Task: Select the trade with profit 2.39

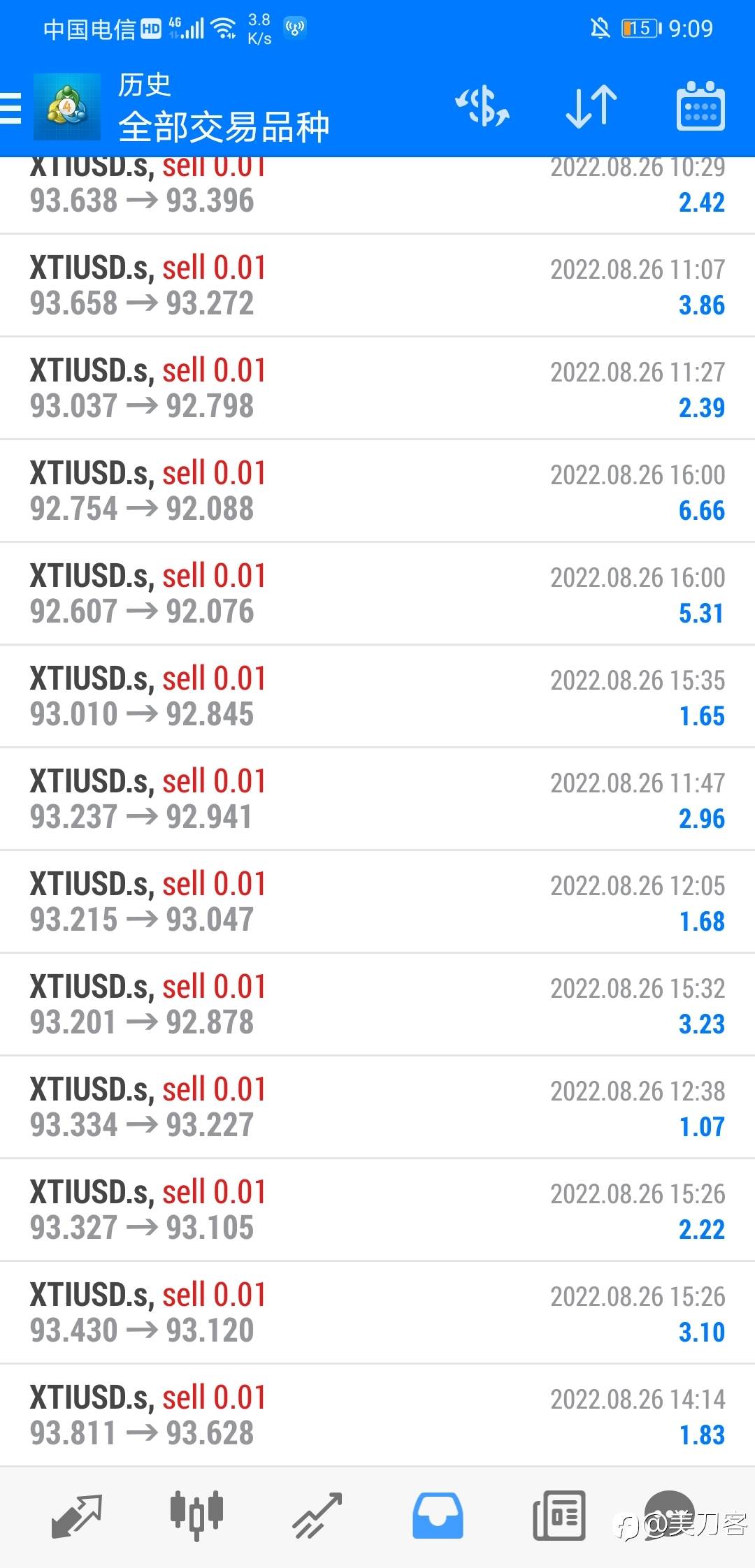Action: pos(377,388)
